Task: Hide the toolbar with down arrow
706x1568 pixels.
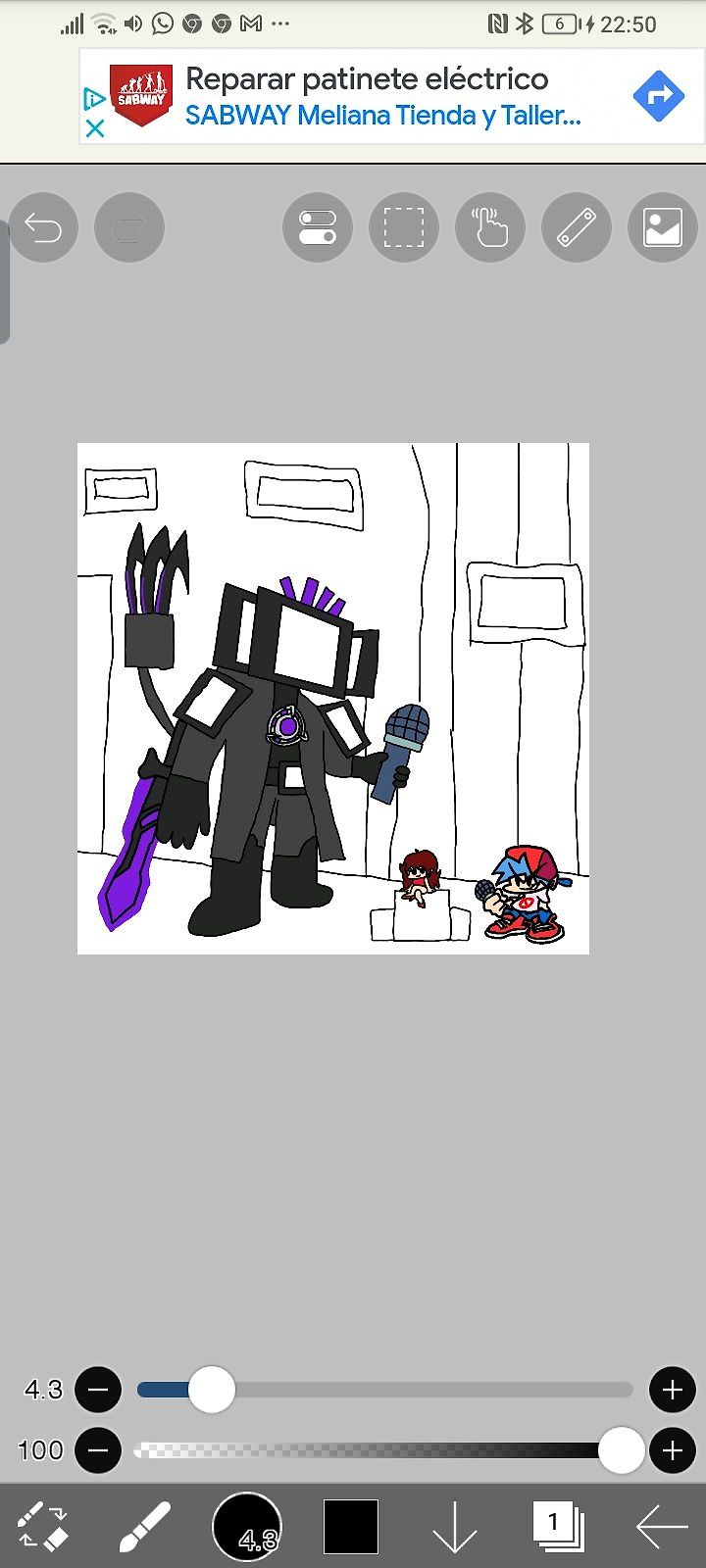Action: [454, 1526]
